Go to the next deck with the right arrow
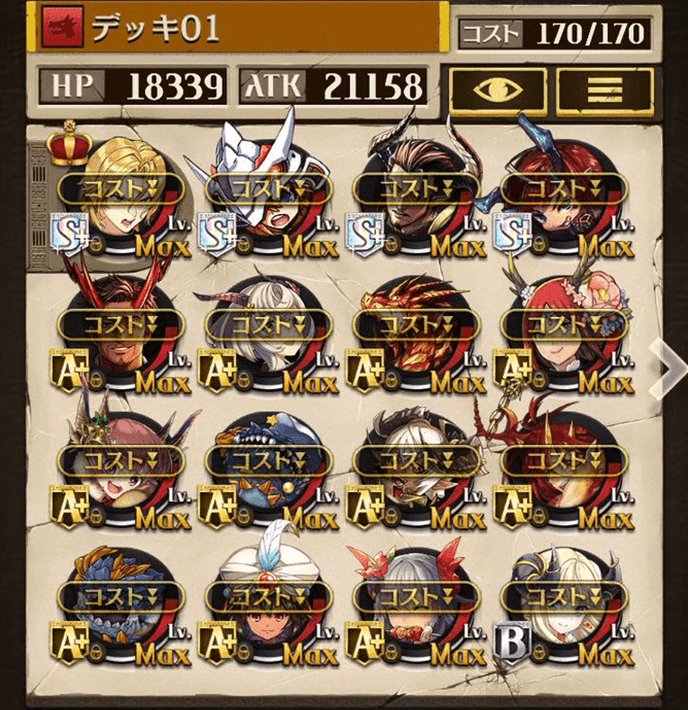The height and width of the screenshot is (710, 688). point(665,364)
